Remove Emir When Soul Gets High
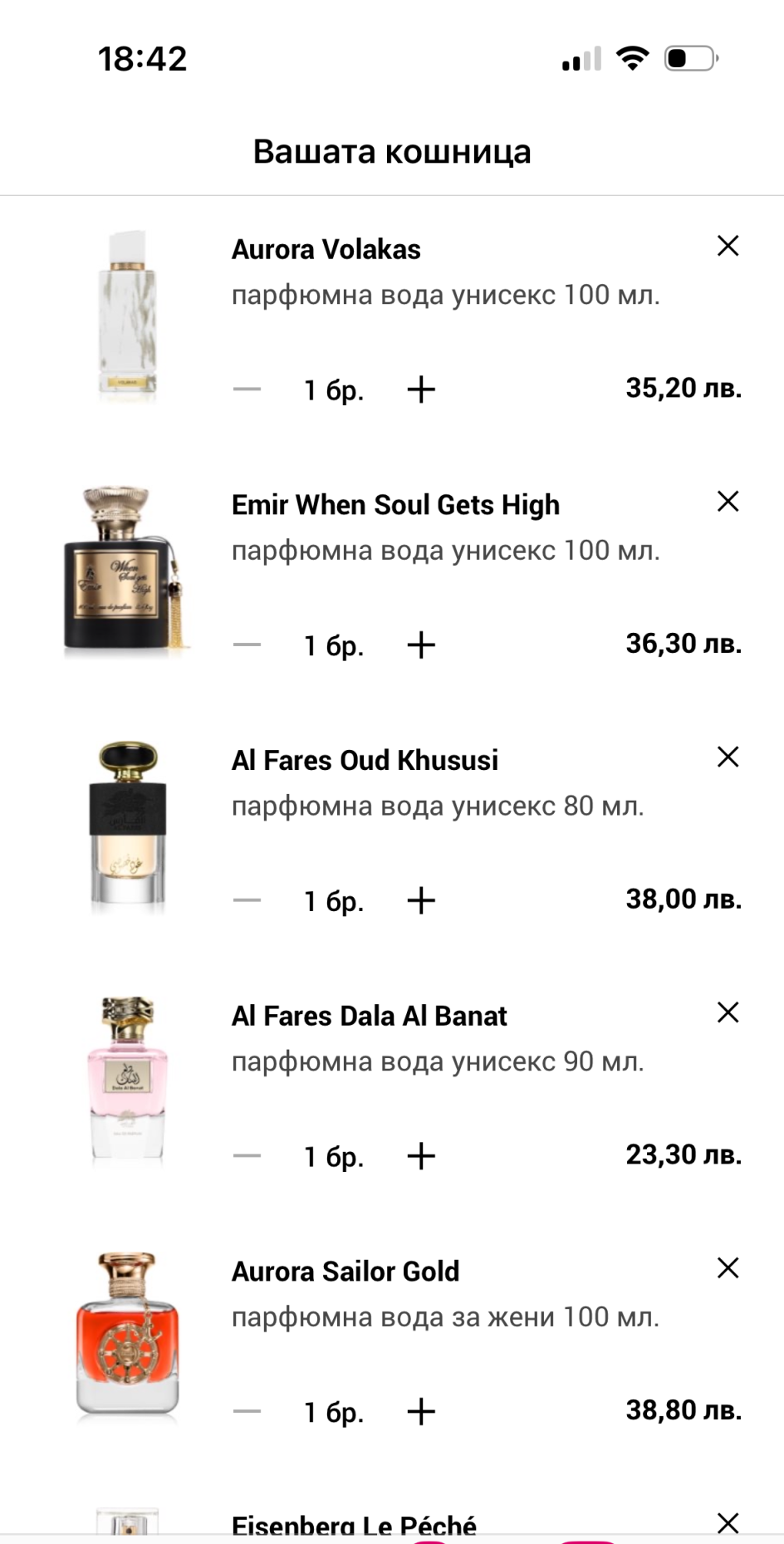 point(728,502)
